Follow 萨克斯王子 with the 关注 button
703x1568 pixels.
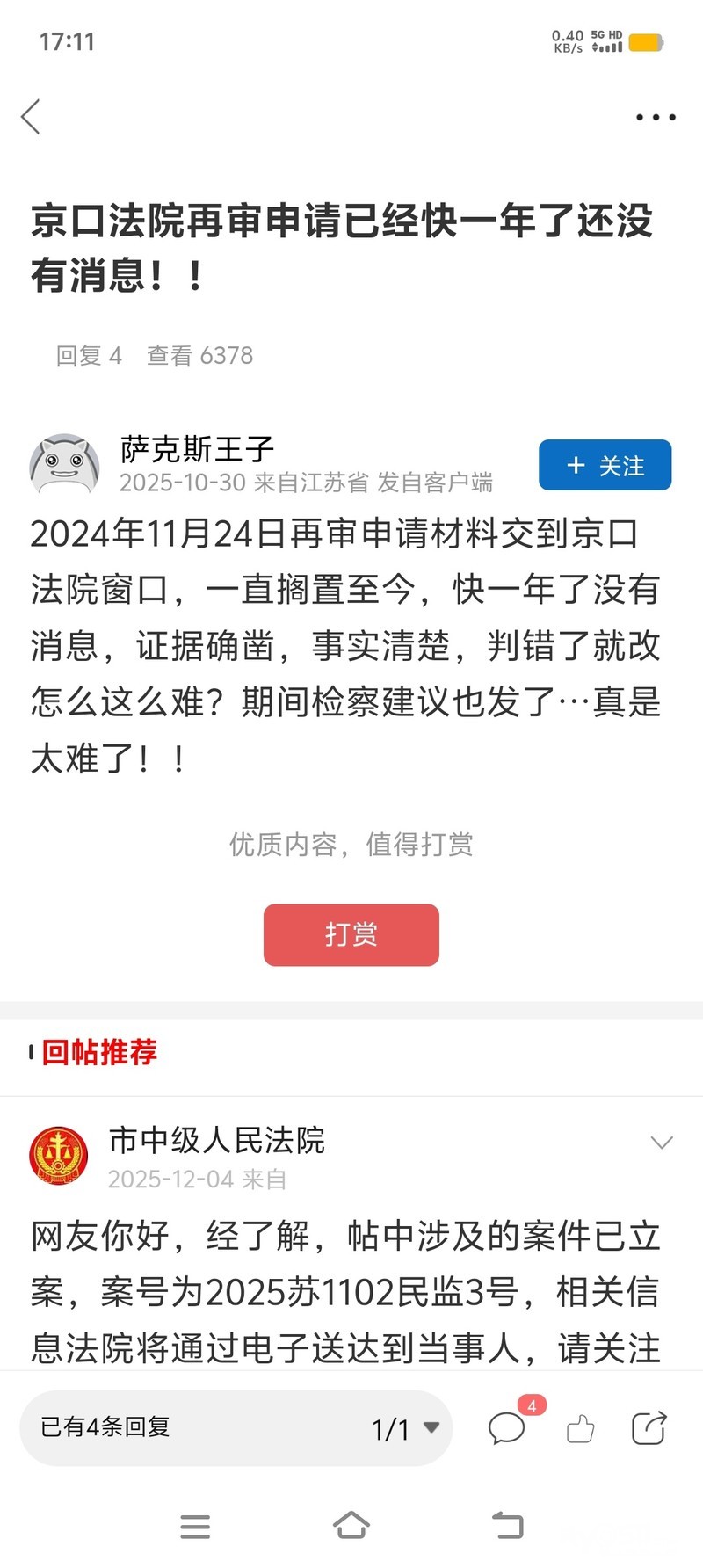605,465
